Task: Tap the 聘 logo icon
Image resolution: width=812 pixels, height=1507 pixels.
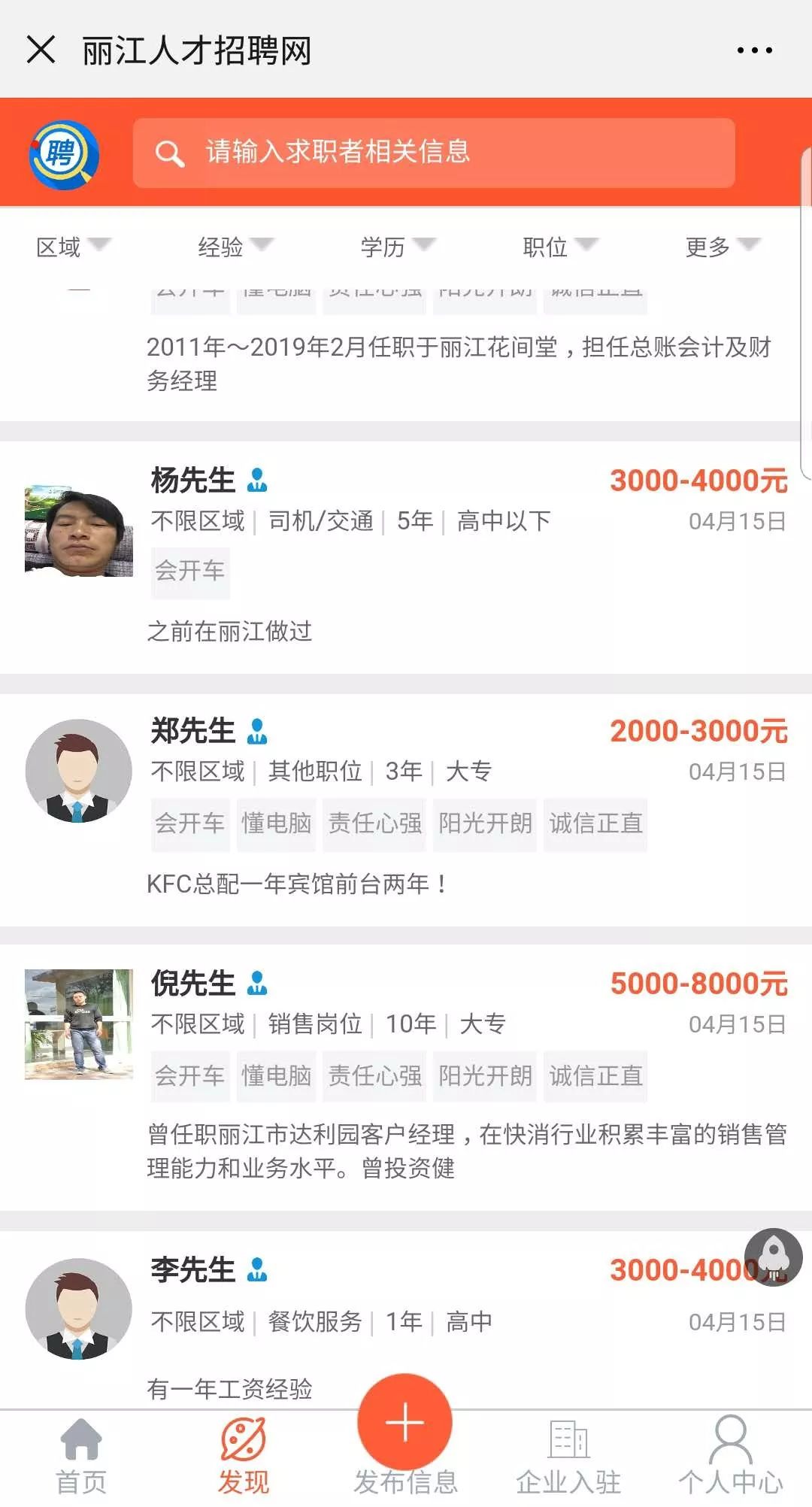Action: 64,154
